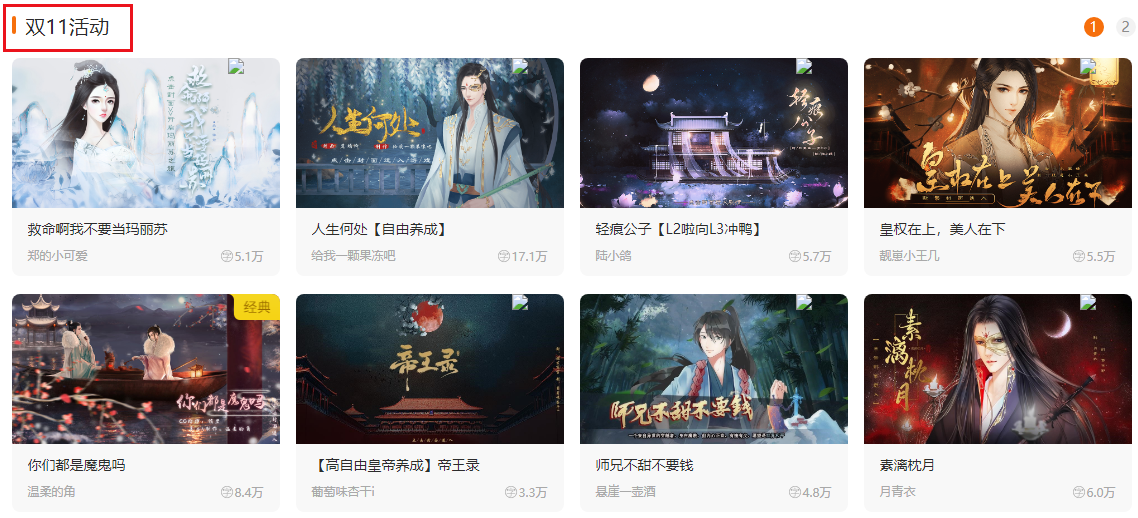Open 你们都是魔鬼吗 card

pos(145,369)
